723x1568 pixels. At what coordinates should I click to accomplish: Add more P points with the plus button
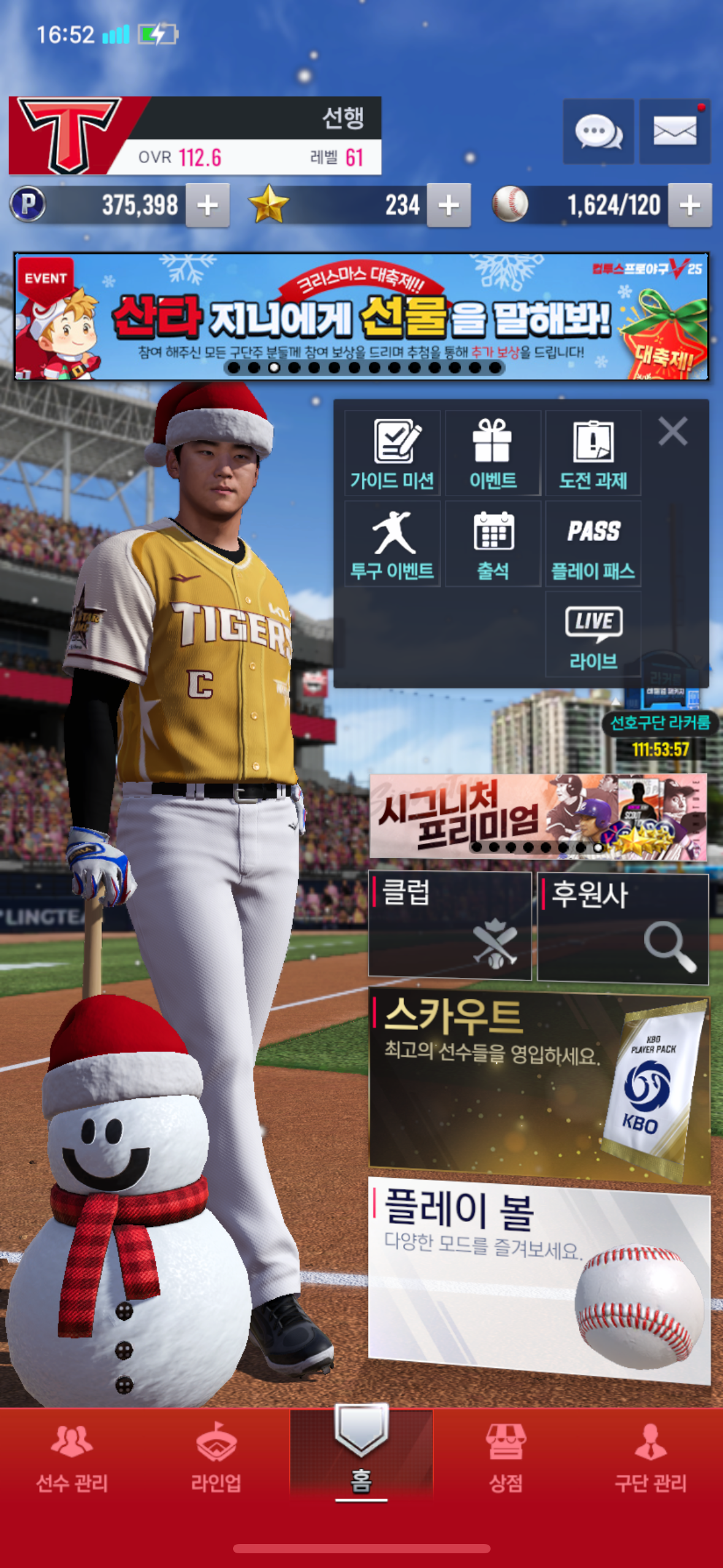pyautogui.click(x=208, y=206)
